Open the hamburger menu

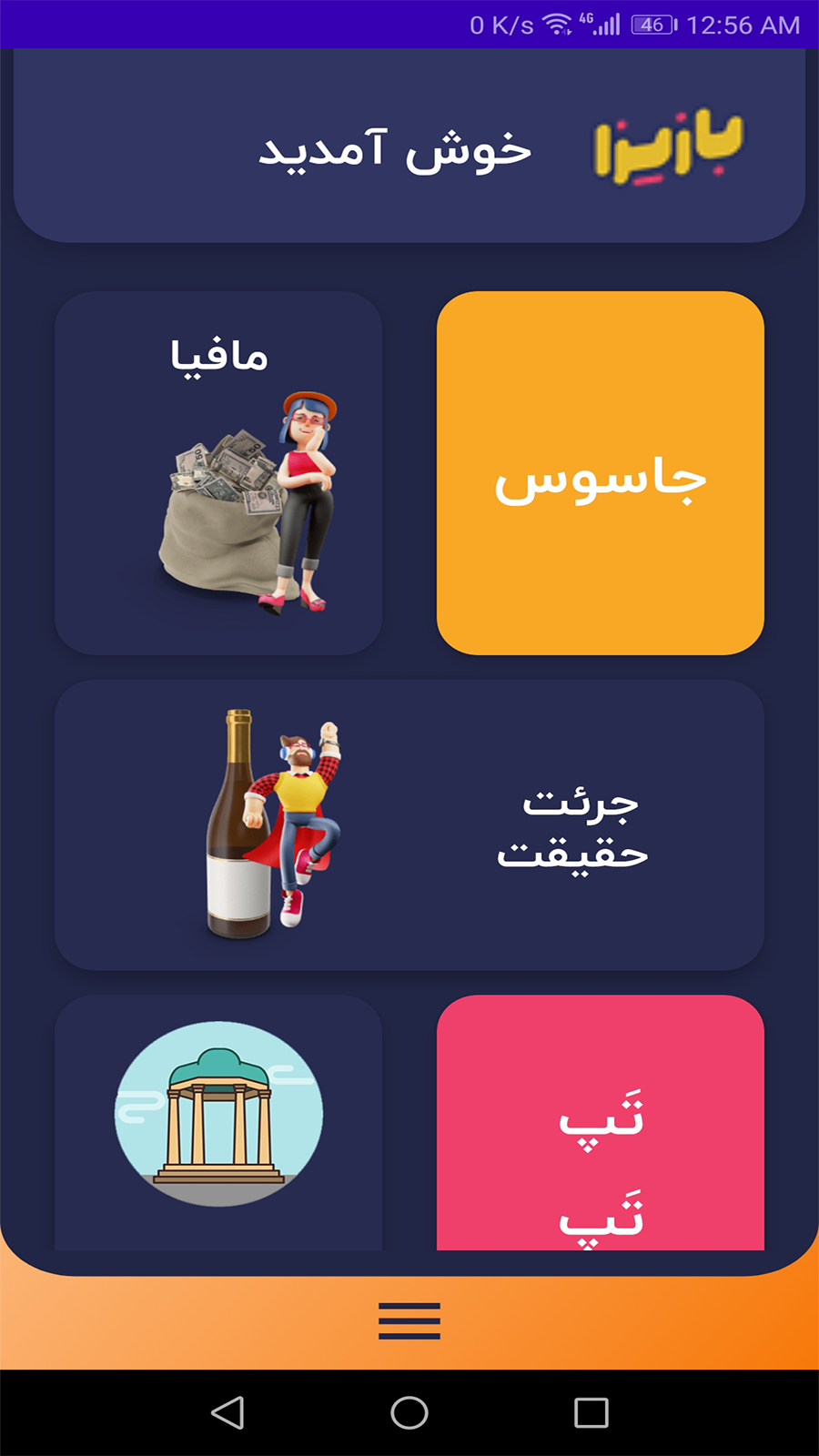tap(409, 1319)
